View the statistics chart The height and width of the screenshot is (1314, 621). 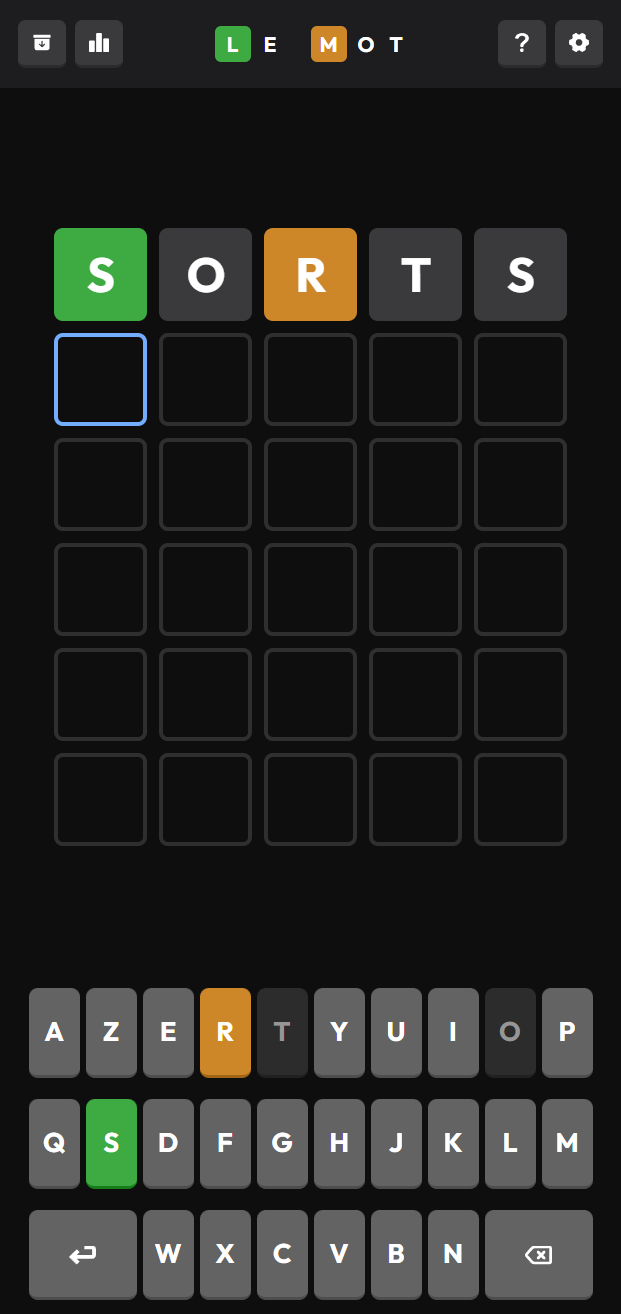click(x=99, y=43)
